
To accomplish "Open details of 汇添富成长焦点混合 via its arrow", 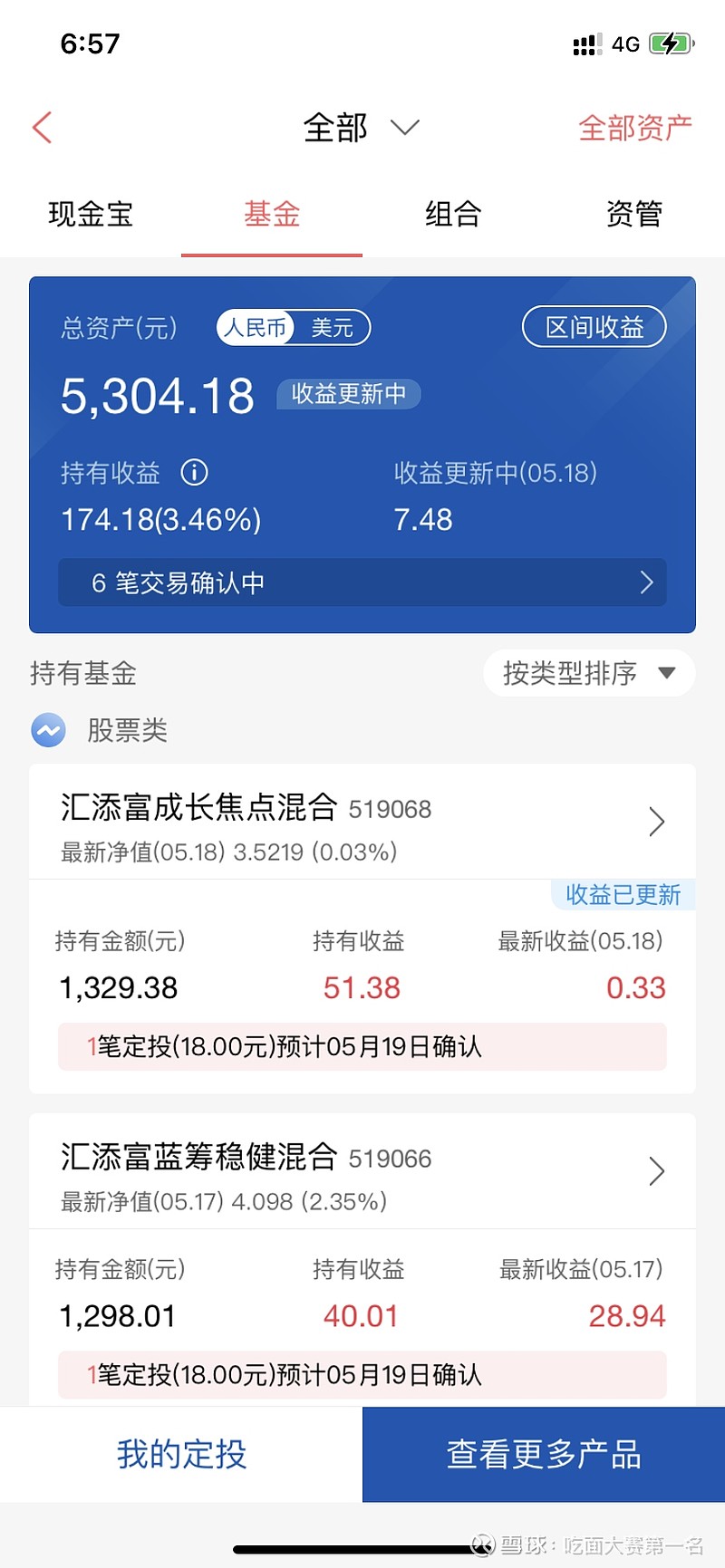I will (x=656, y=822).
